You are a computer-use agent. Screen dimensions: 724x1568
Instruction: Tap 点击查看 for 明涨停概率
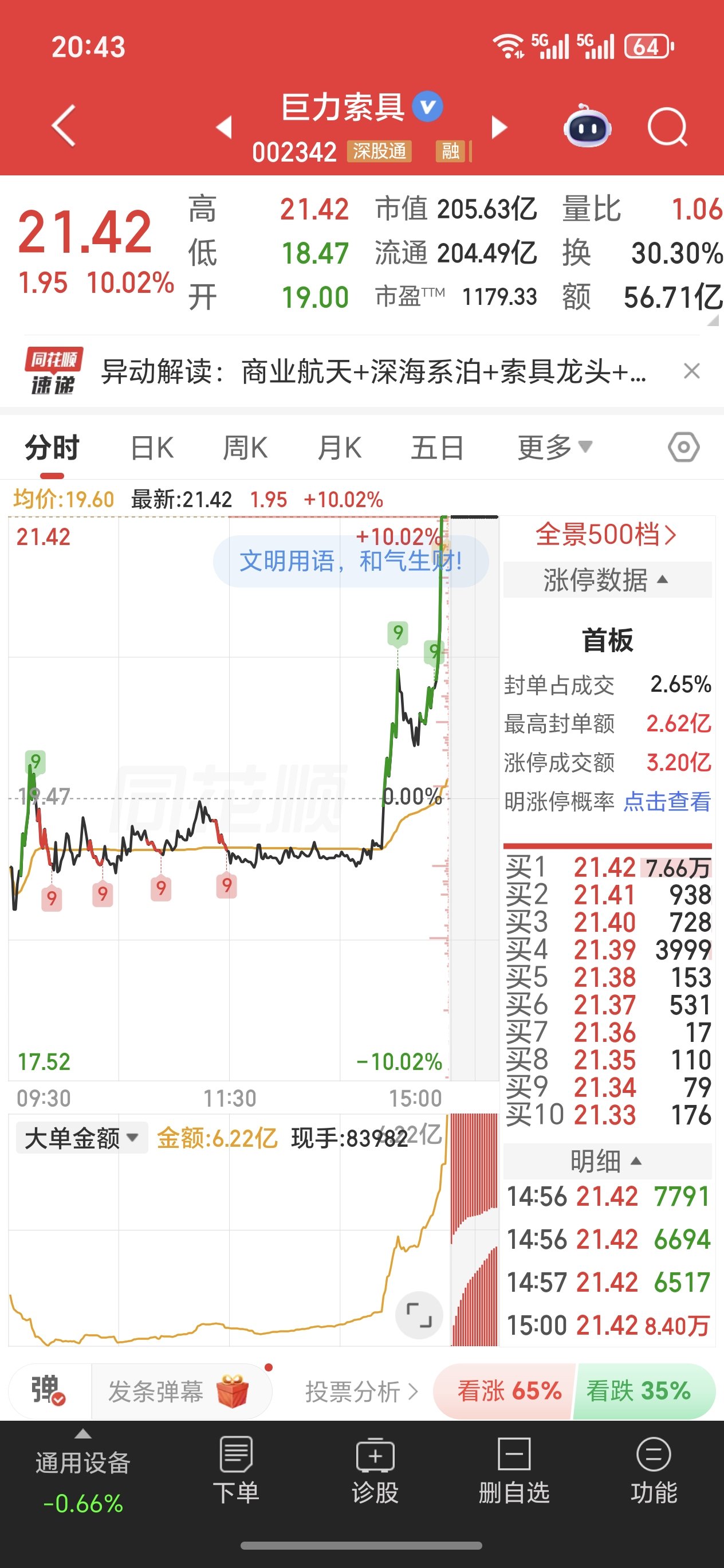[667, 802]
